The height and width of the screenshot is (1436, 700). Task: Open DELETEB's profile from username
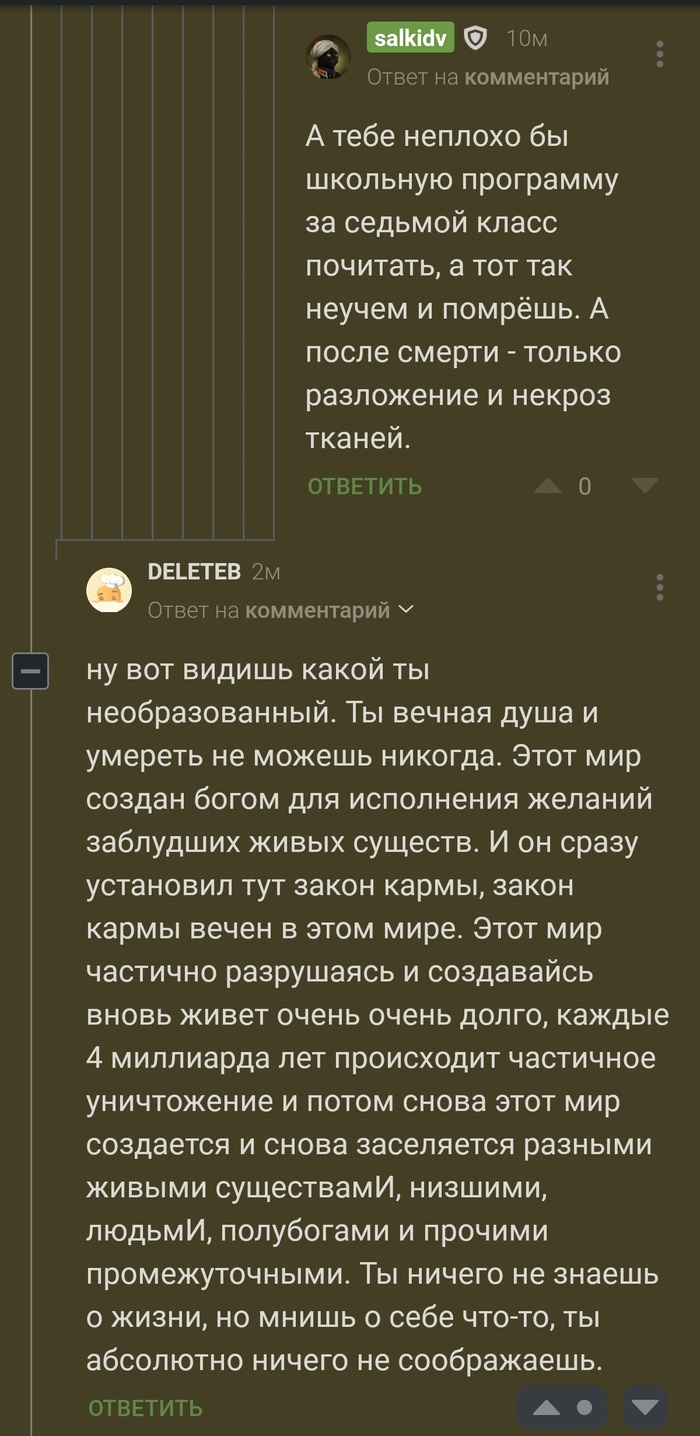click(194, 571)
